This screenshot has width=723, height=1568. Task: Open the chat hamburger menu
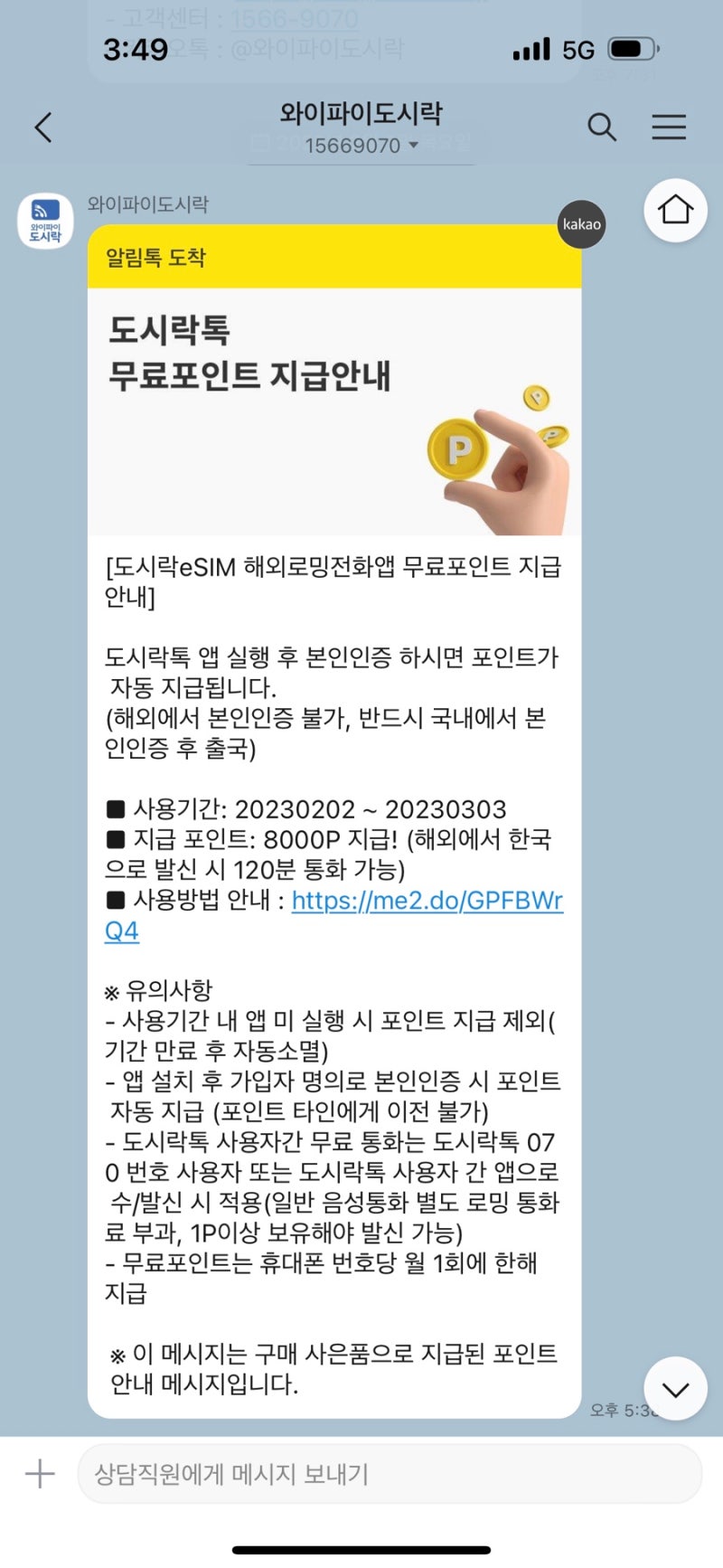(x=669, y=128)
